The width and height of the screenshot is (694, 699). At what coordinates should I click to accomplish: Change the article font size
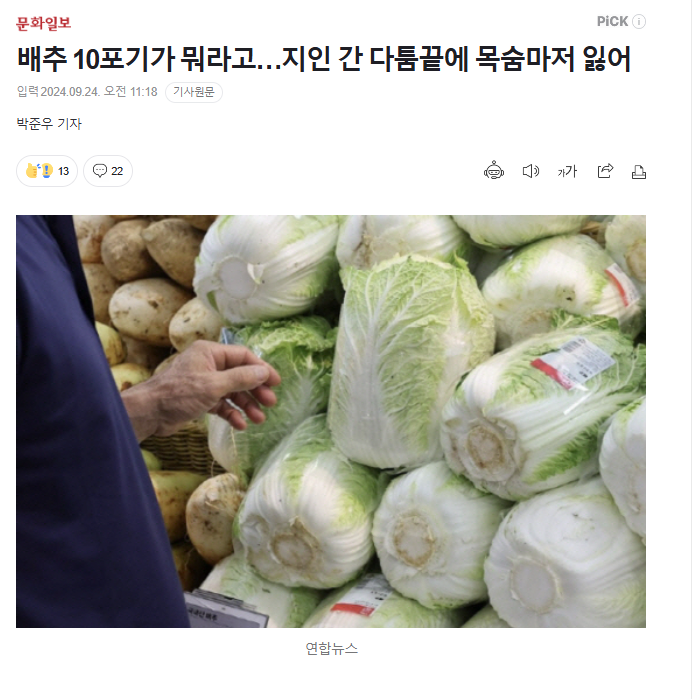coord(567,171)
